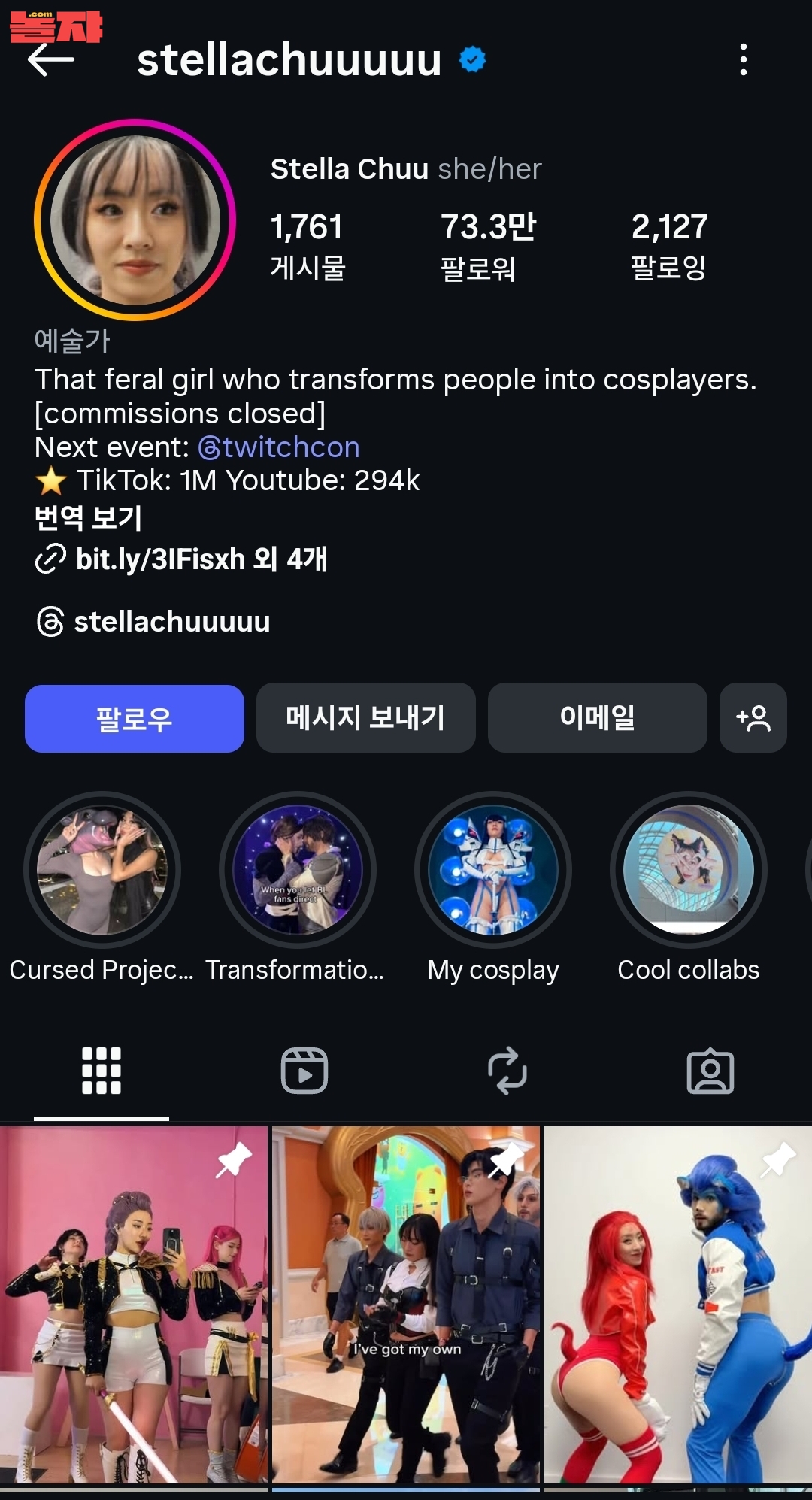
Task: Switch to the Reels tab
Action: (304, 1071)
